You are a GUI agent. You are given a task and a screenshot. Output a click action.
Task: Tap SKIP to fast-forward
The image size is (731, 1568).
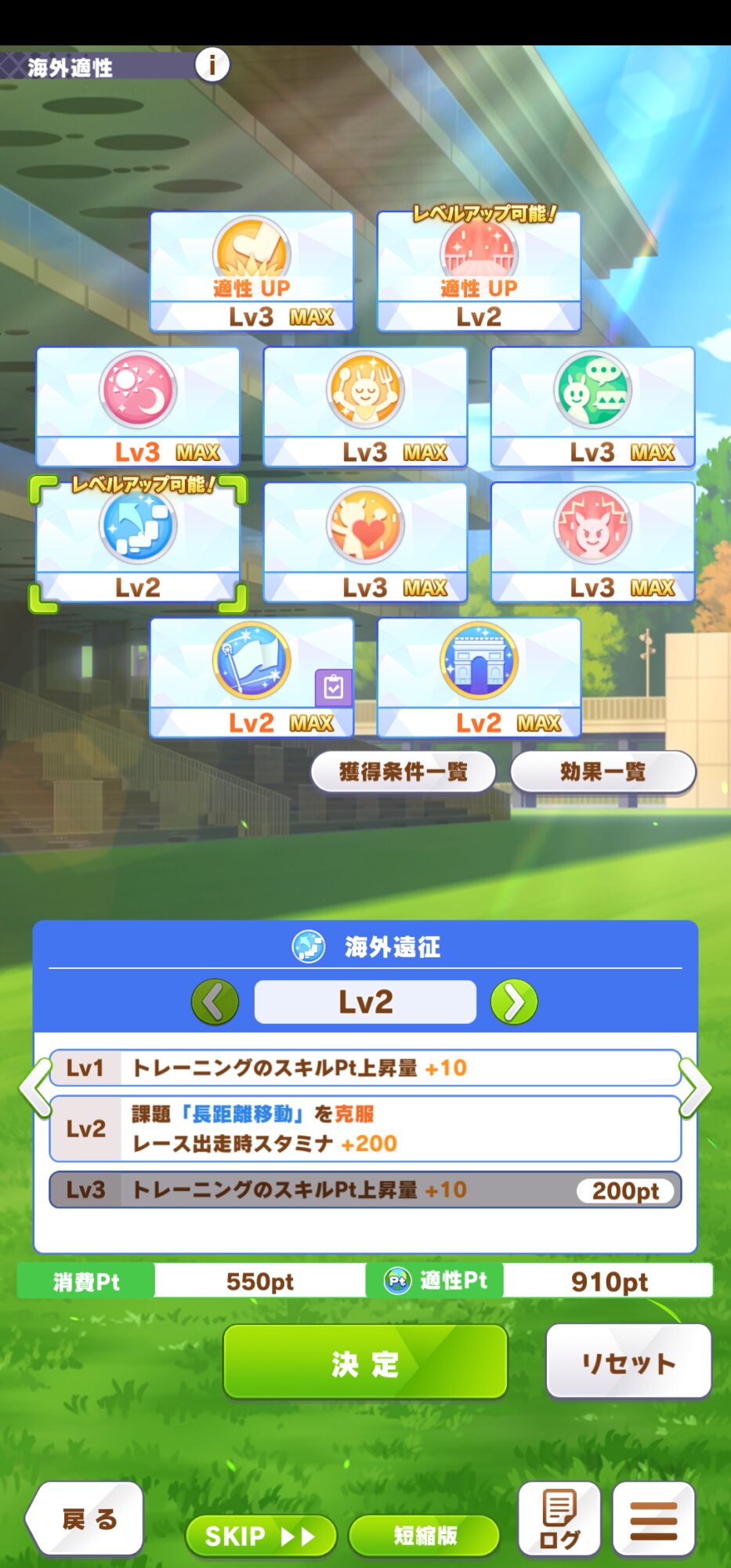coord(261,1535)
